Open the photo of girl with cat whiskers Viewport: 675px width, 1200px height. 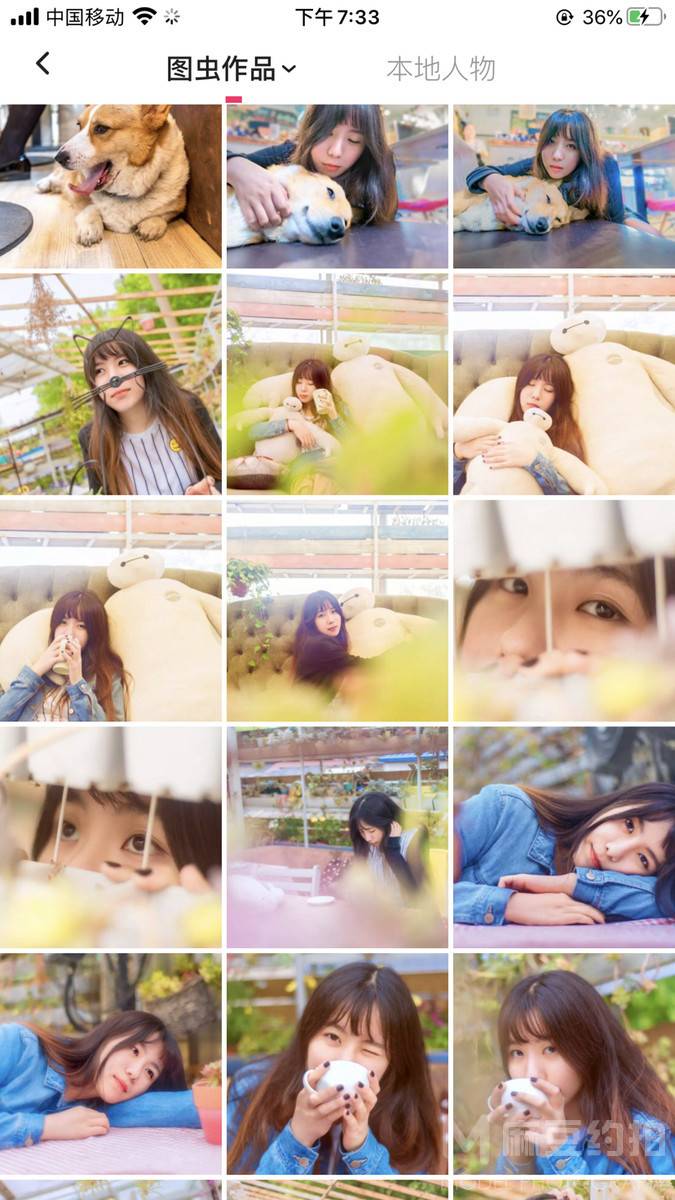coord(110,384)
